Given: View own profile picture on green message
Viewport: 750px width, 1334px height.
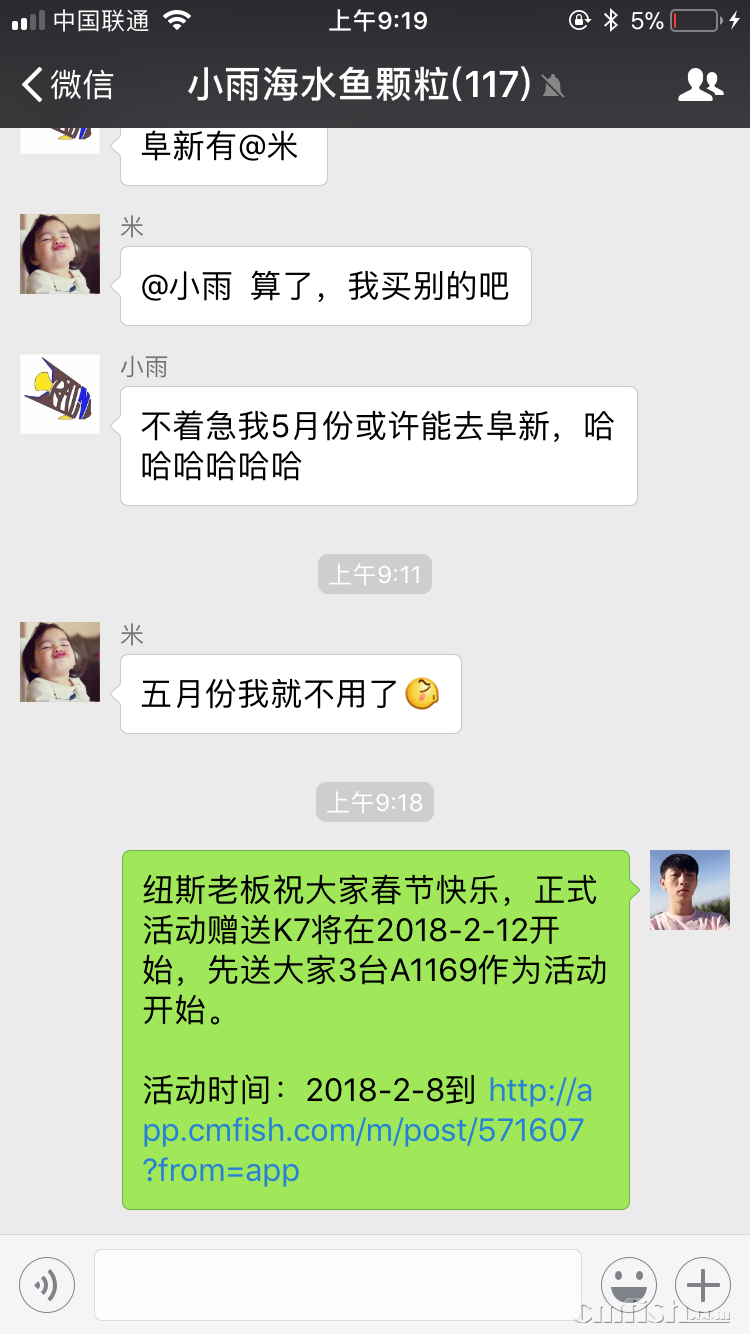Looking at the screenshot, I should pos(689,890).
